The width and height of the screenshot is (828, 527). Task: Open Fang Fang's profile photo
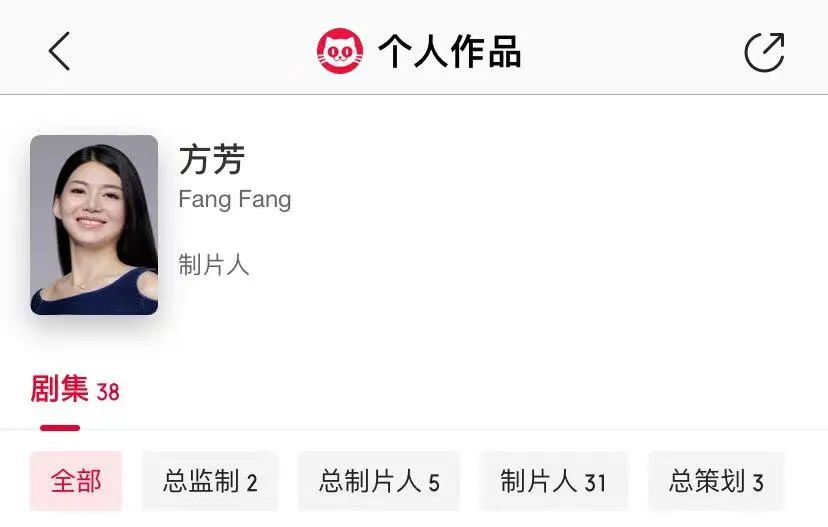click(94, 225)
